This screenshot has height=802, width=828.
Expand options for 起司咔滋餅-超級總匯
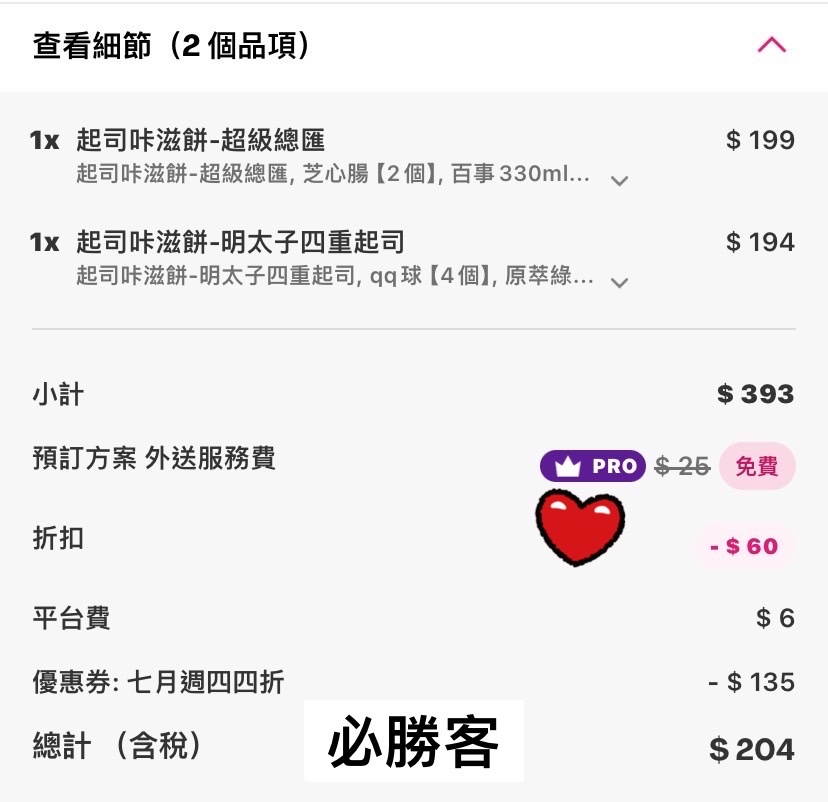tap(619, 181)
